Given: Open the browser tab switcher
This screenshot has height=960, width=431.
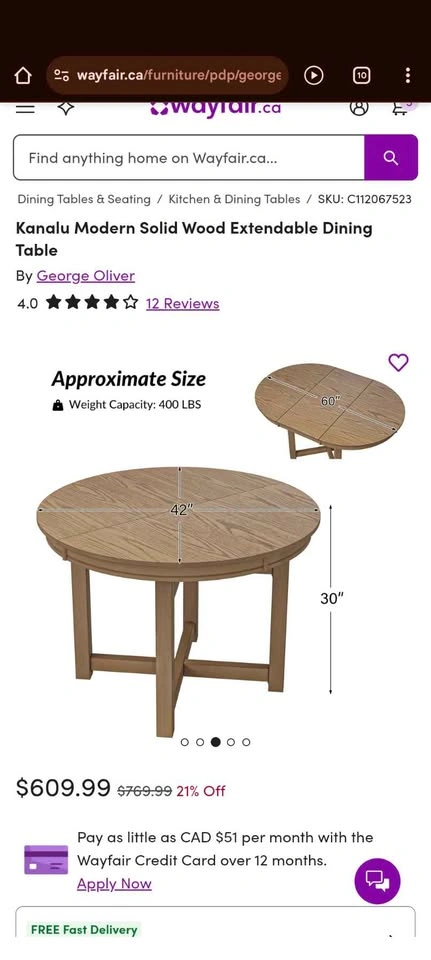Looking at the screenshot, I should tap(362, 75).
